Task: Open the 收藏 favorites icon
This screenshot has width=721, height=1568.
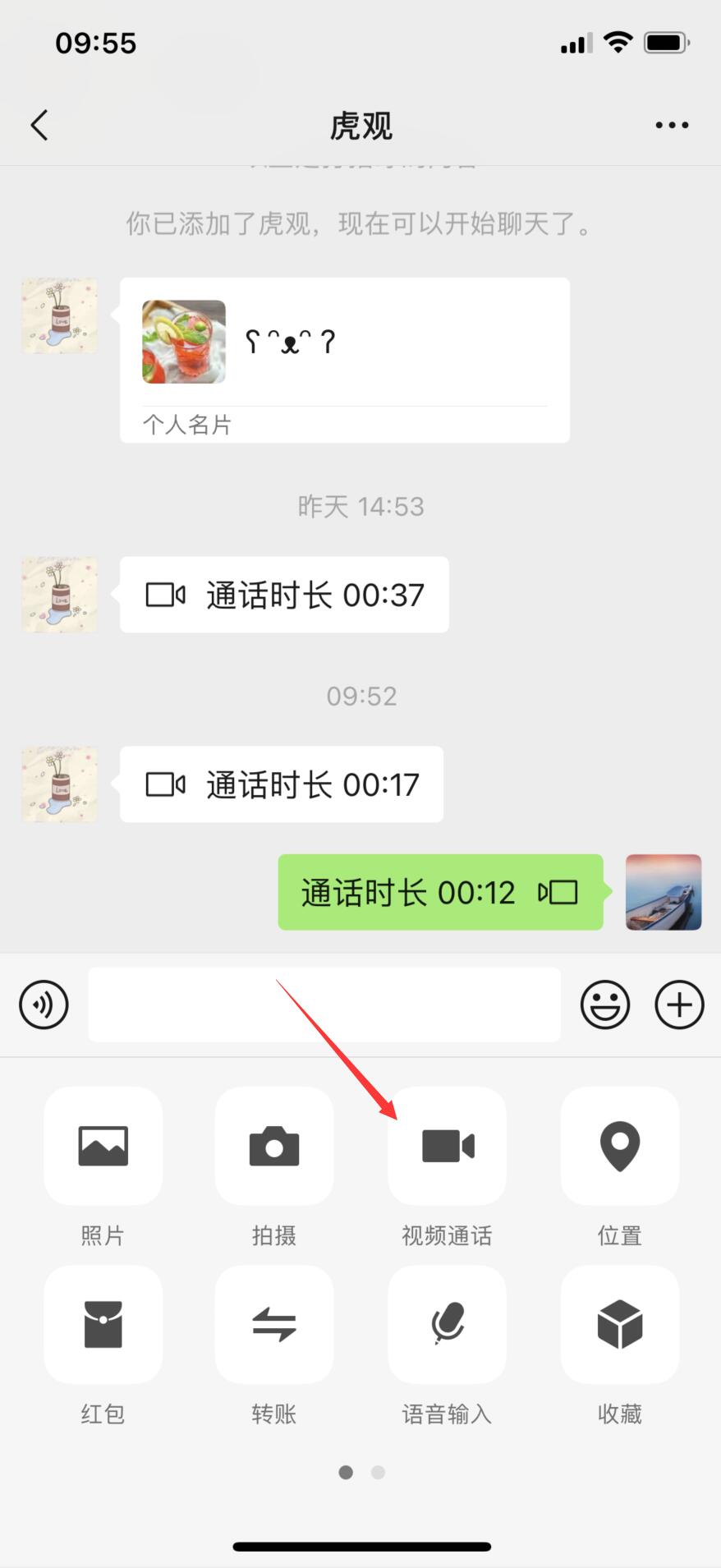Action: (620, 1325)
